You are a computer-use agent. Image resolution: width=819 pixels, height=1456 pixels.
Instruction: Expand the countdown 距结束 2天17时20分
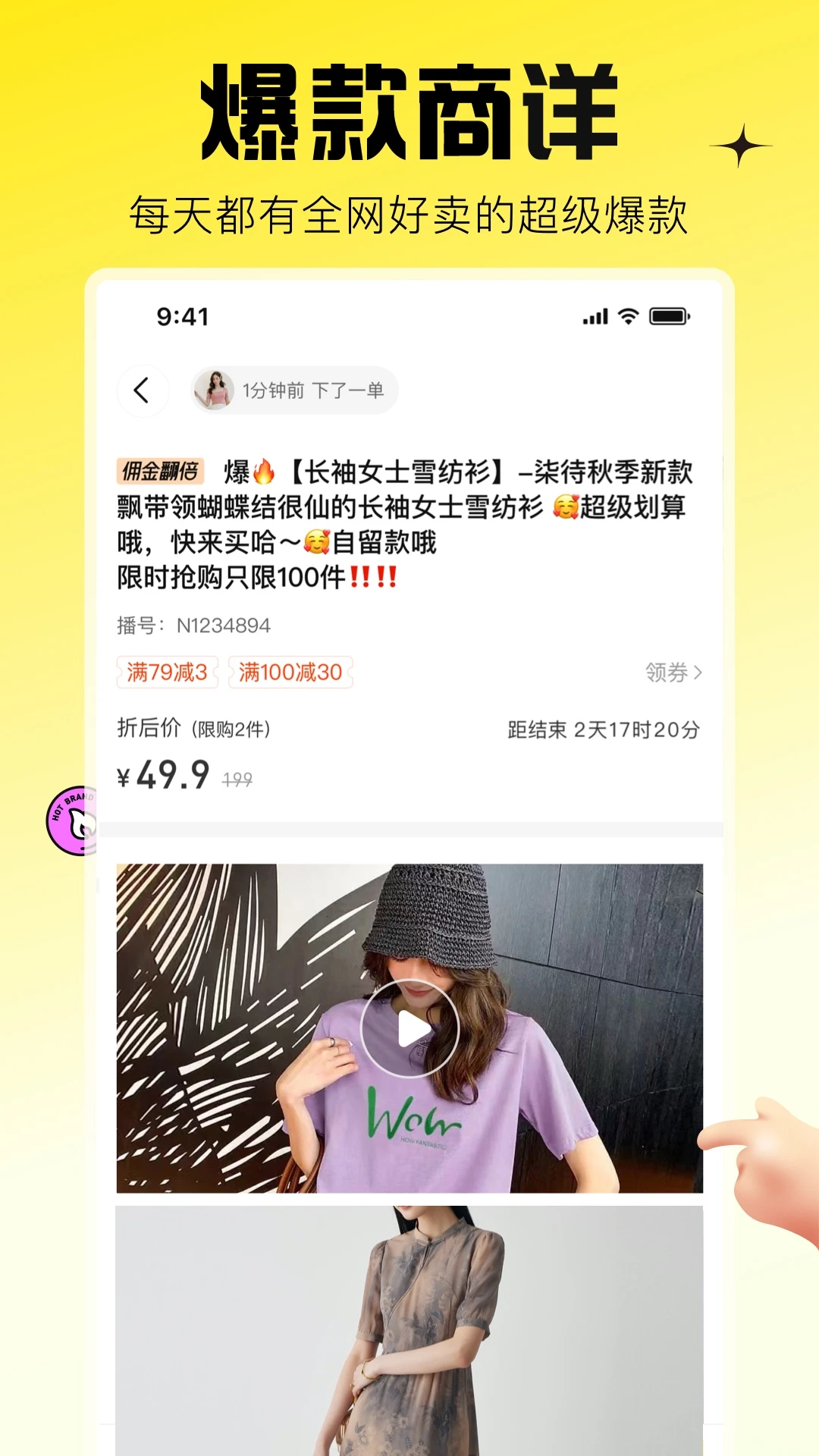603,730
